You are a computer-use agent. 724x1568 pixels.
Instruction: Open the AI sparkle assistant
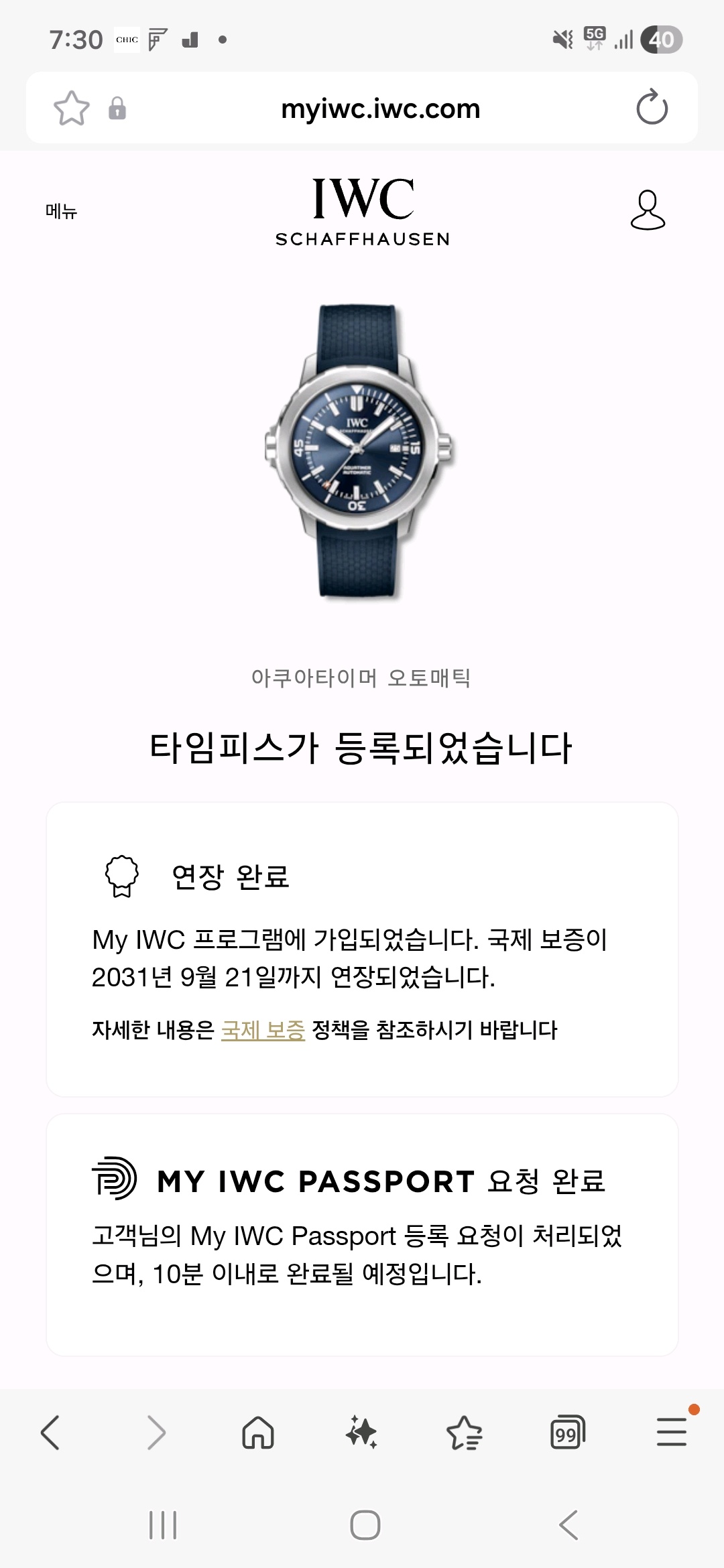tap(361, 1433)
